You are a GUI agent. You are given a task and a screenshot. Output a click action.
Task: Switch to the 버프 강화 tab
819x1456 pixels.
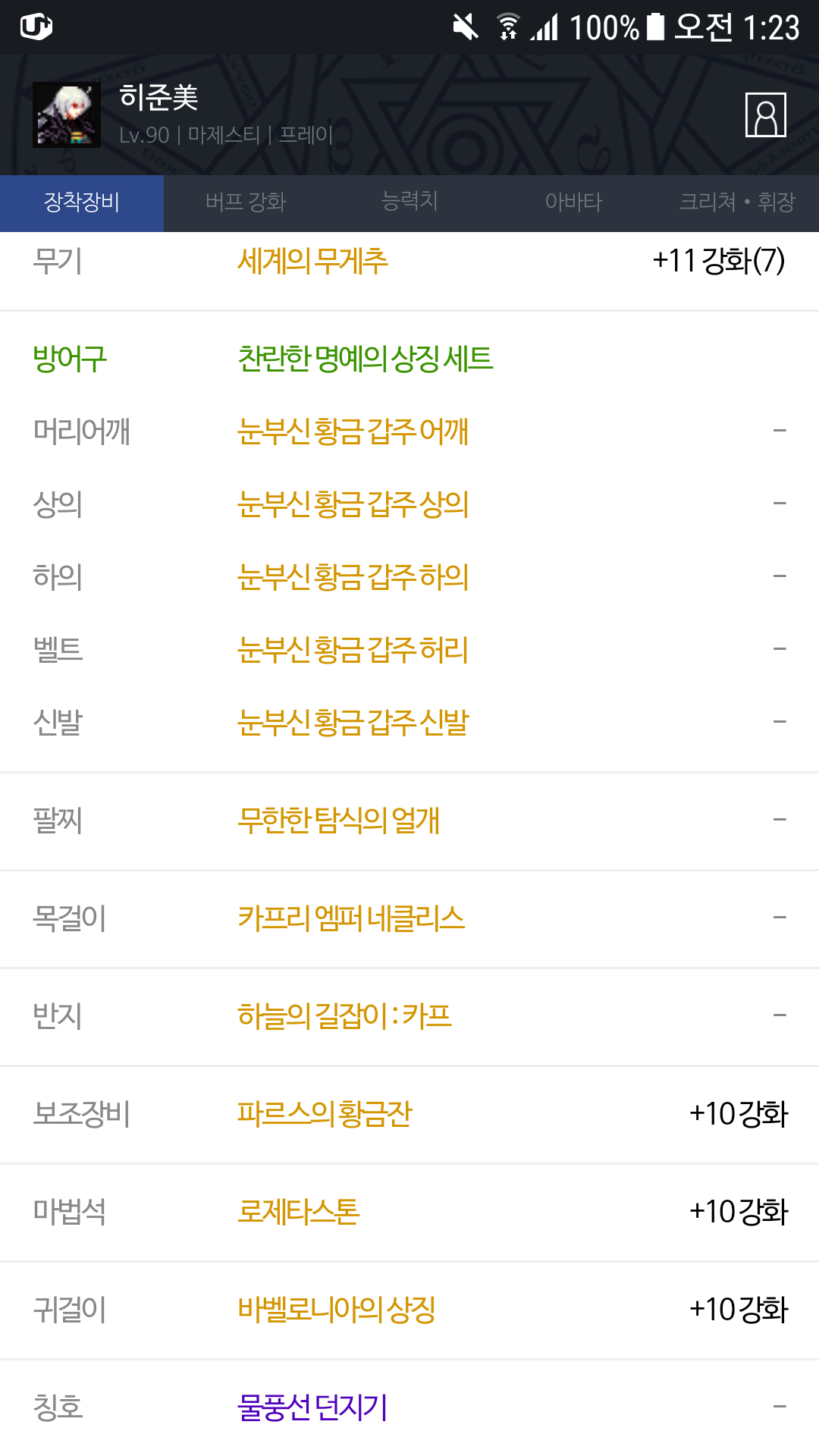[246, 202]
